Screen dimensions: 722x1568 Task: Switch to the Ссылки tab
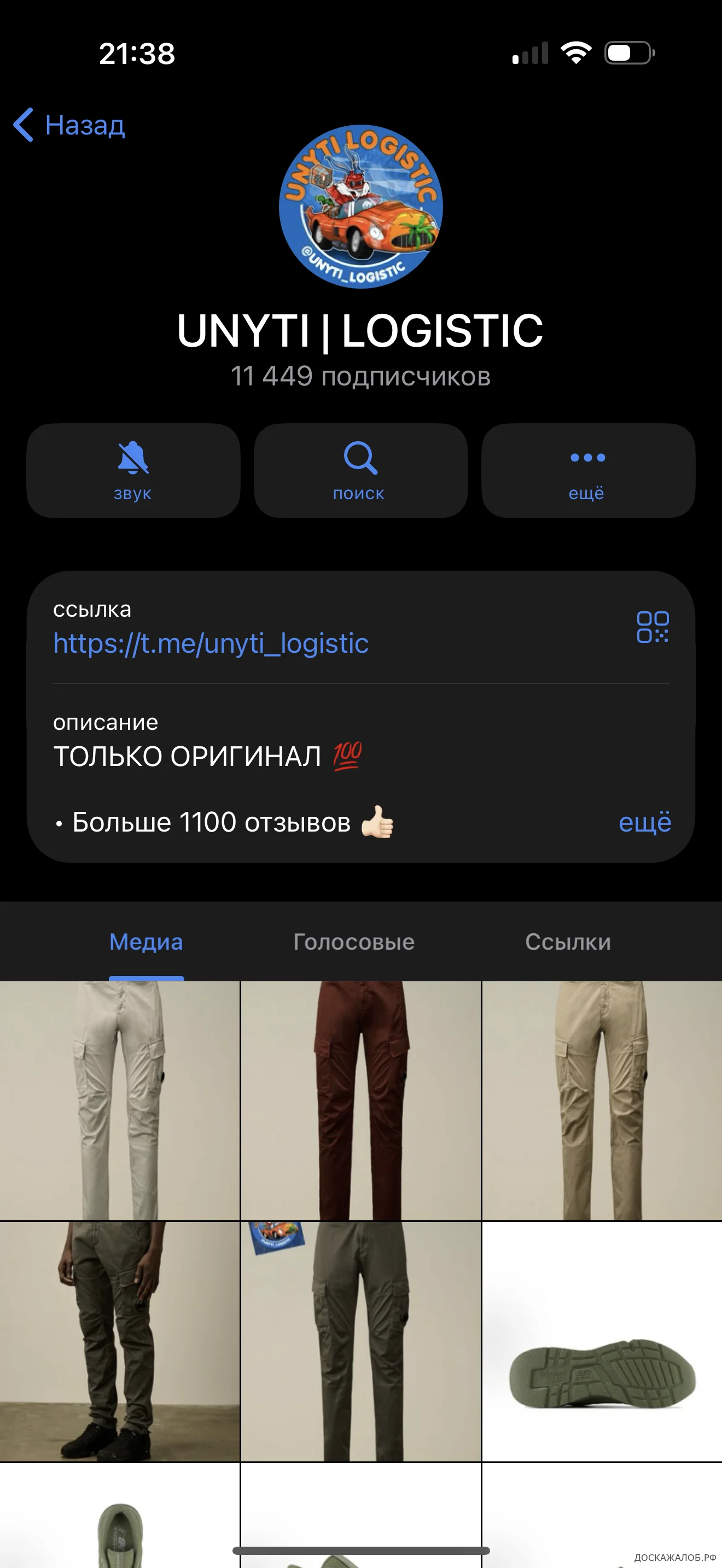[567, 941]
